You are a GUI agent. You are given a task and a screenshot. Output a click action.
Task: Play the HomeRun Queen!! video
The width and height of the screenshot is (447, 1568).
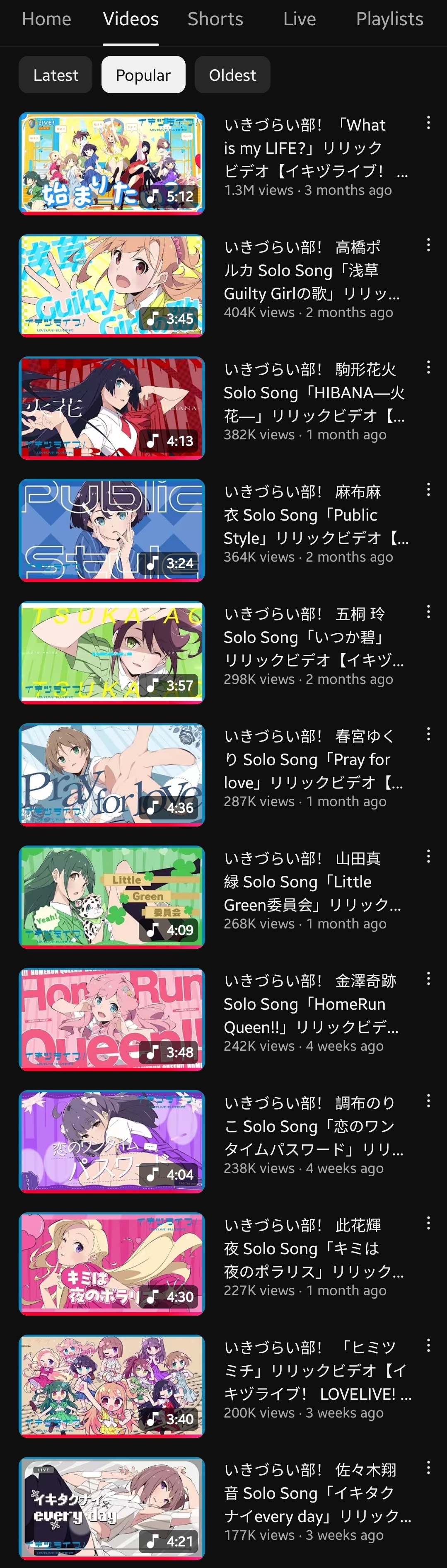tap(112, 1020)
